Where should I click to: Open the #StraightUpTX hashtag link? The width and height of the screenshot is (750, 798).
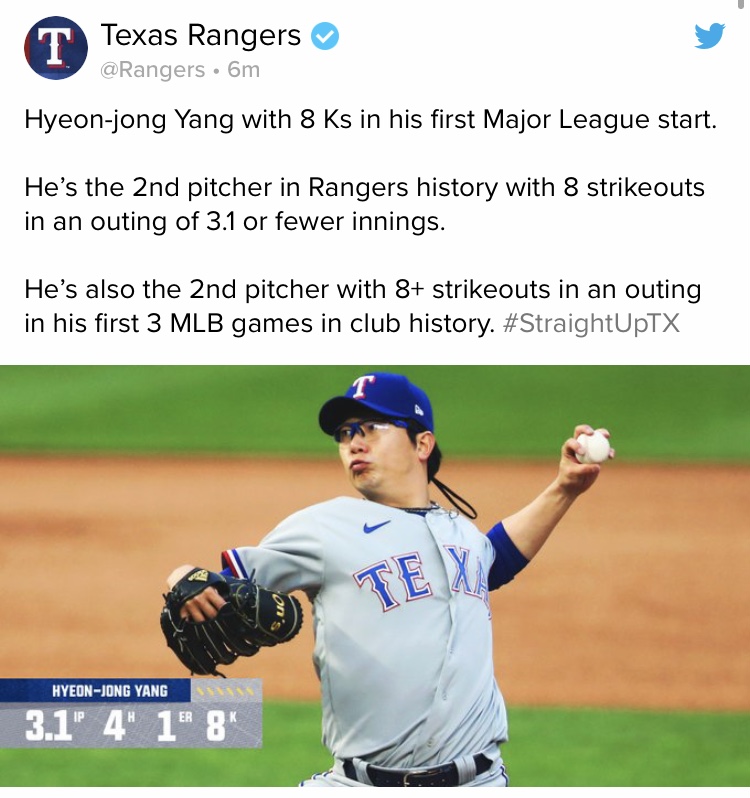tap(591, 323)
